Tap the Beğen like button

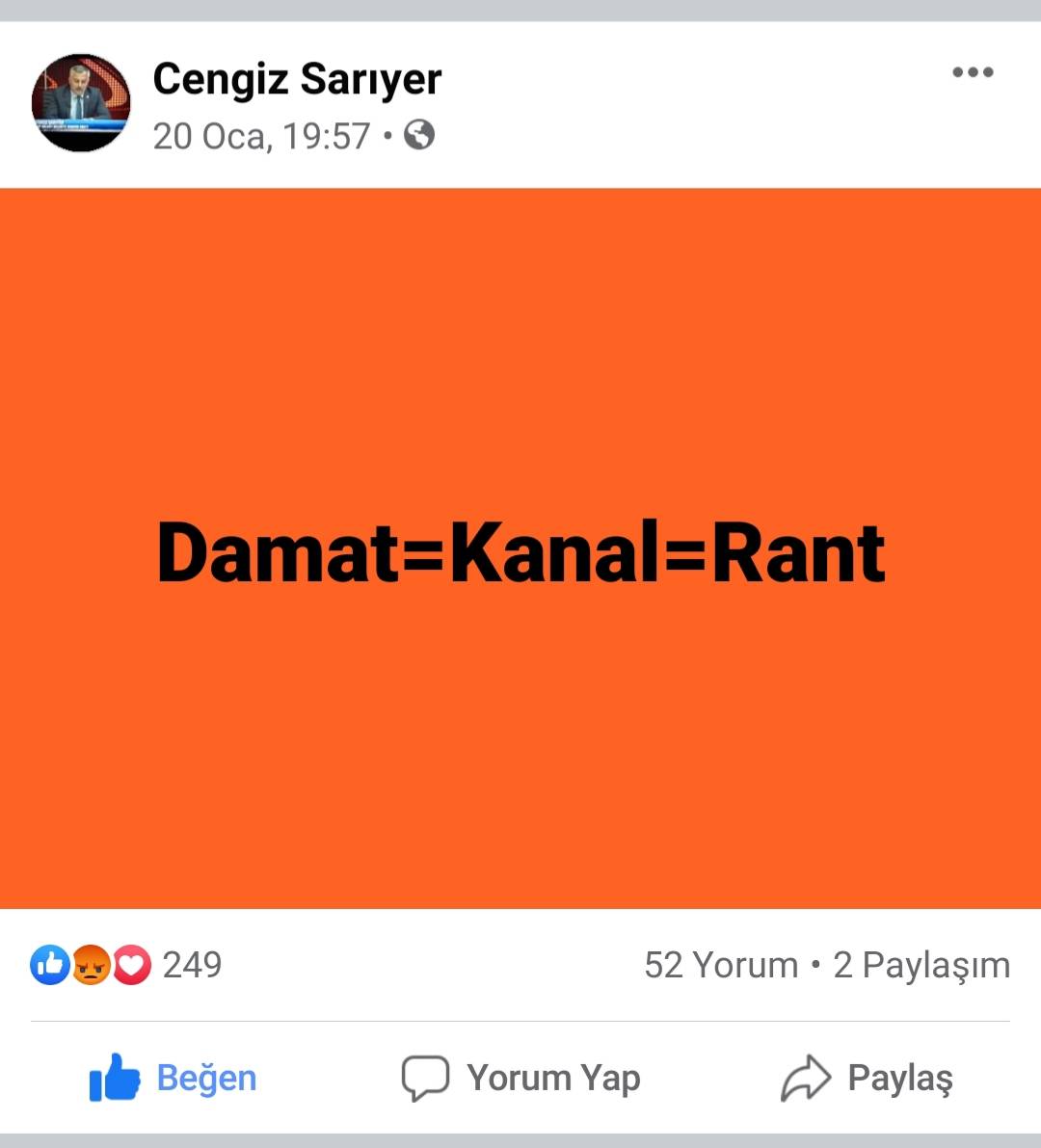coord(173,1078)
